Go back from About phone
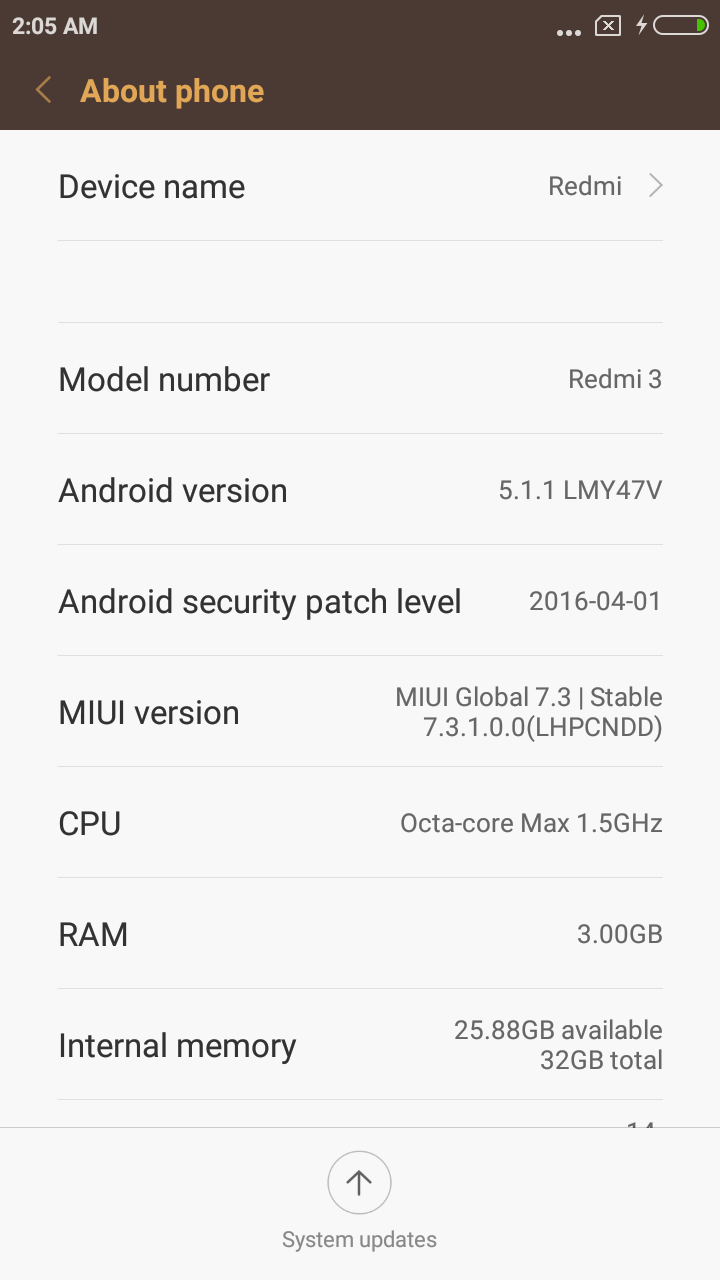This screenshot has width=720, height=1280. point(43,91)
